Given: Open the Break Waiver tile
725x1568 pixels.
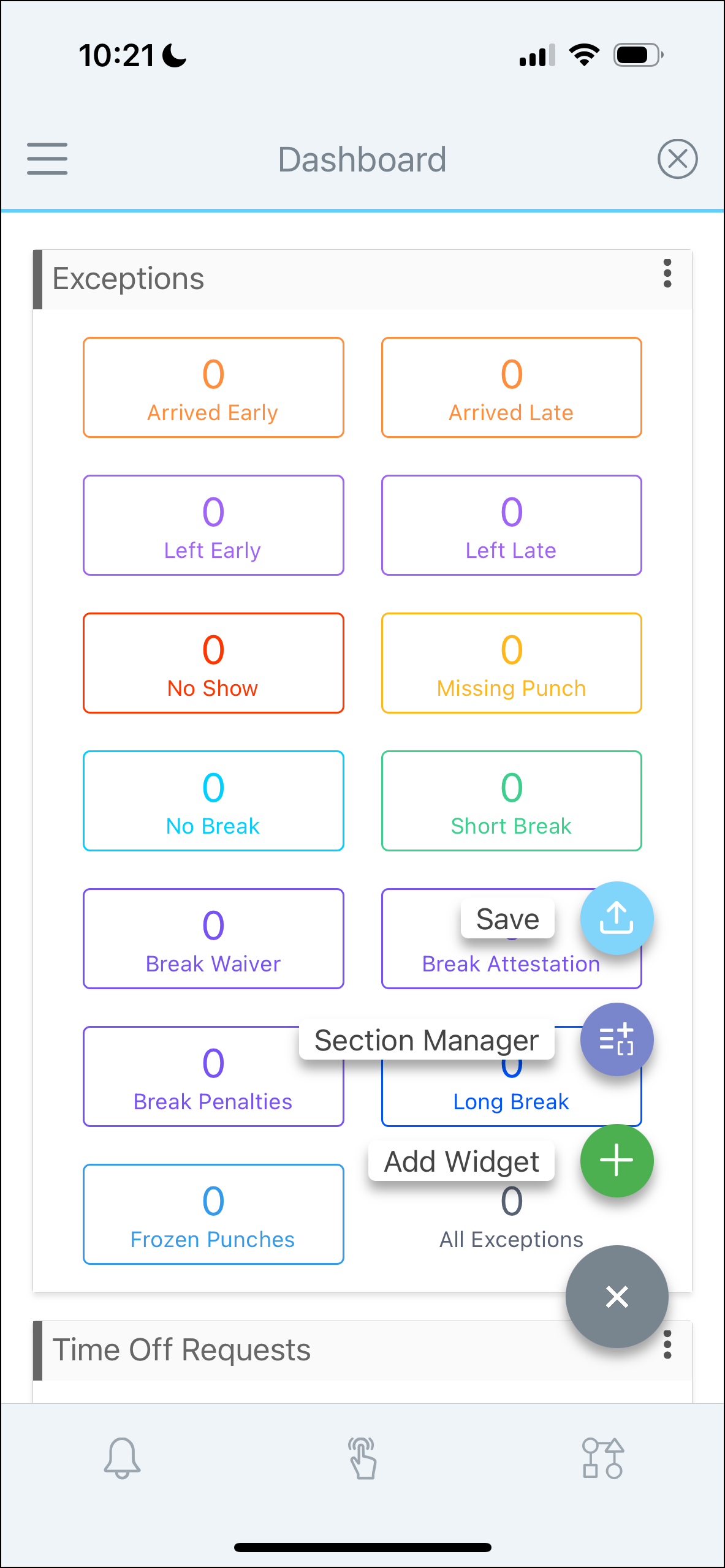Looking at the screenshot, I should coord(213,938).
